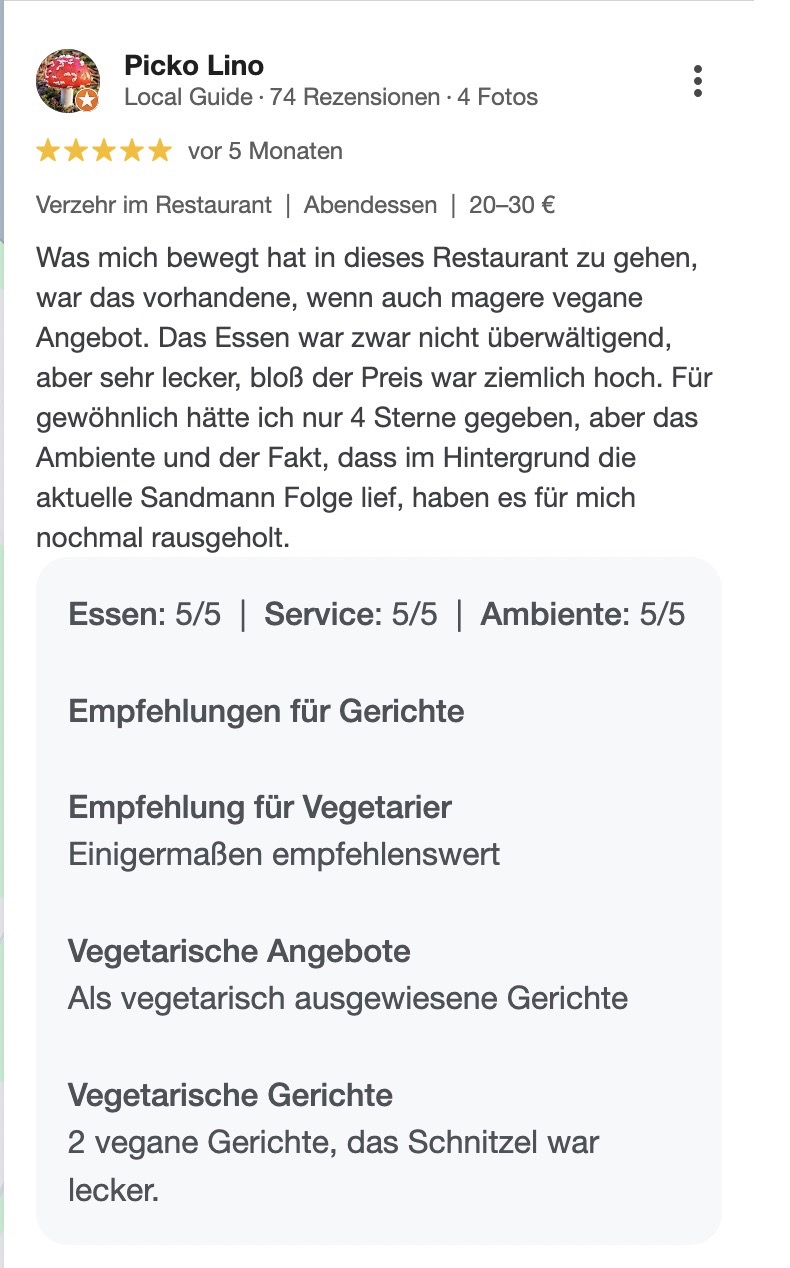Open Picko Lino's profile picture

point(68,81)
